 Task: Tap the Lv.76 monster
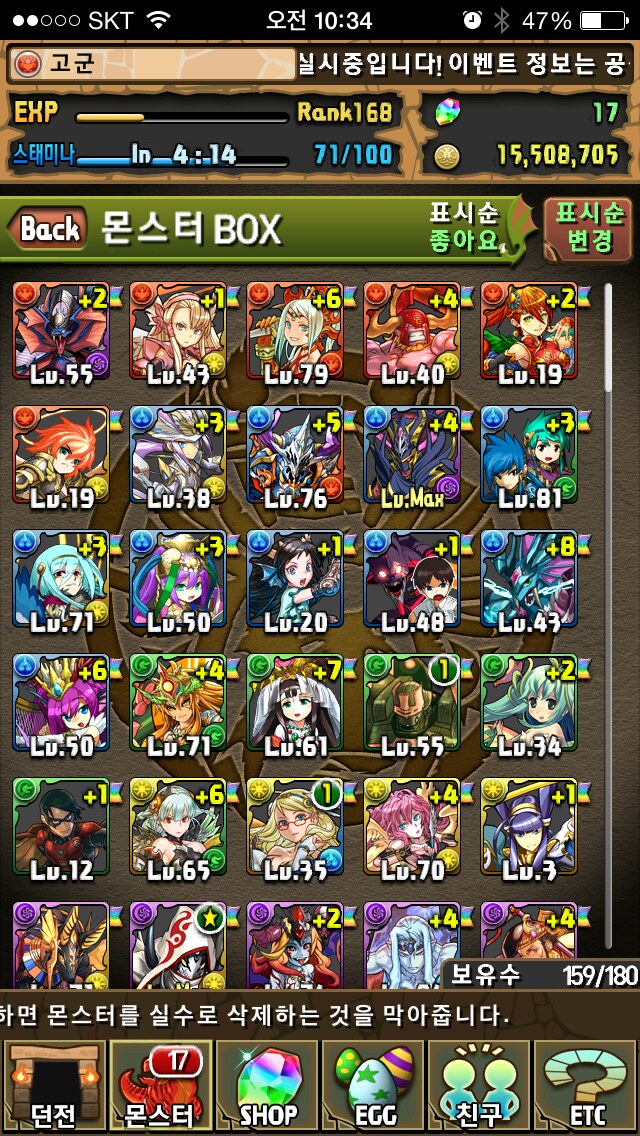pos(294,457)
